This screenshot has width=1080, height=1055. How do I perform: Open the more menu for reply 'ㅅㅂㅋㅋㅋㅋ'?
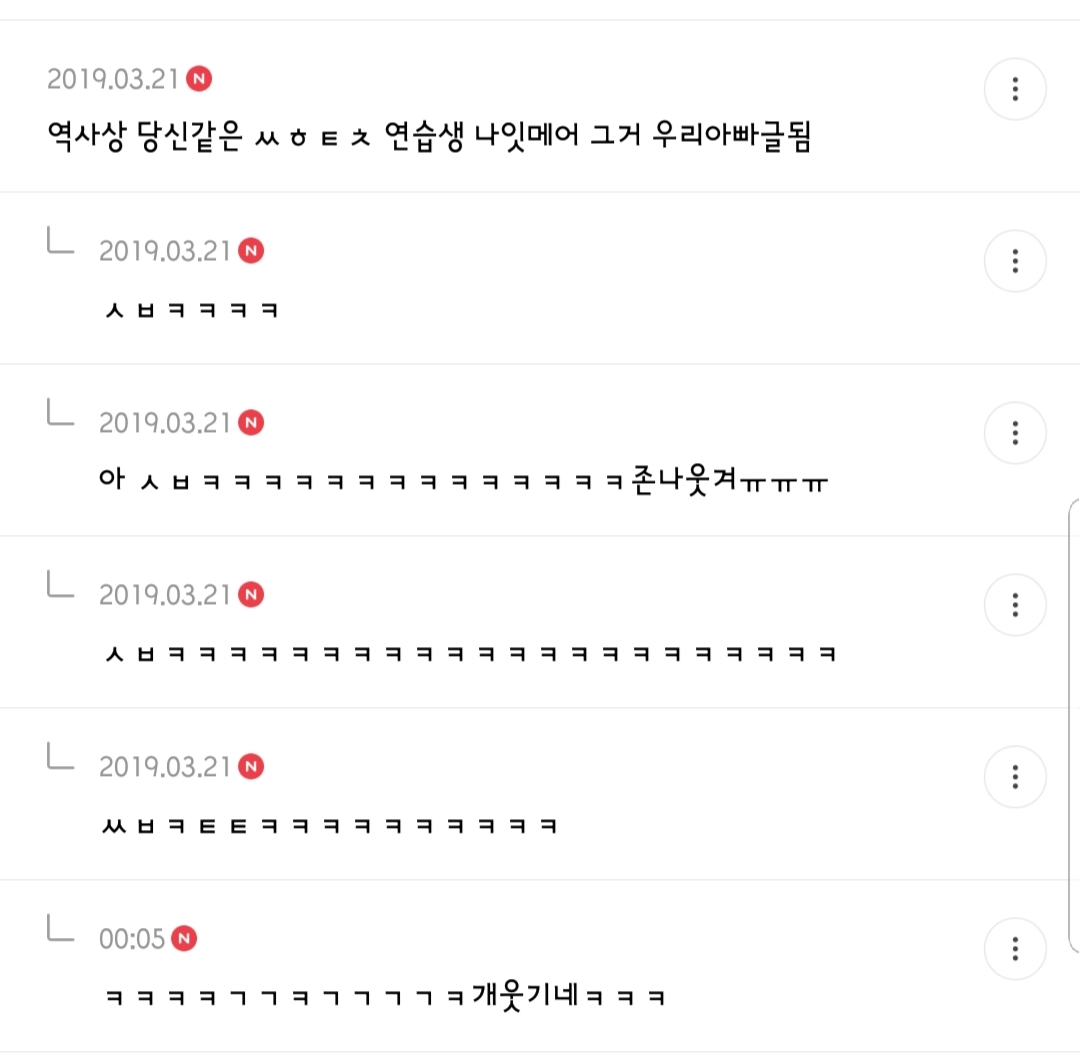pyautogui.click(x=1015, y=261)
